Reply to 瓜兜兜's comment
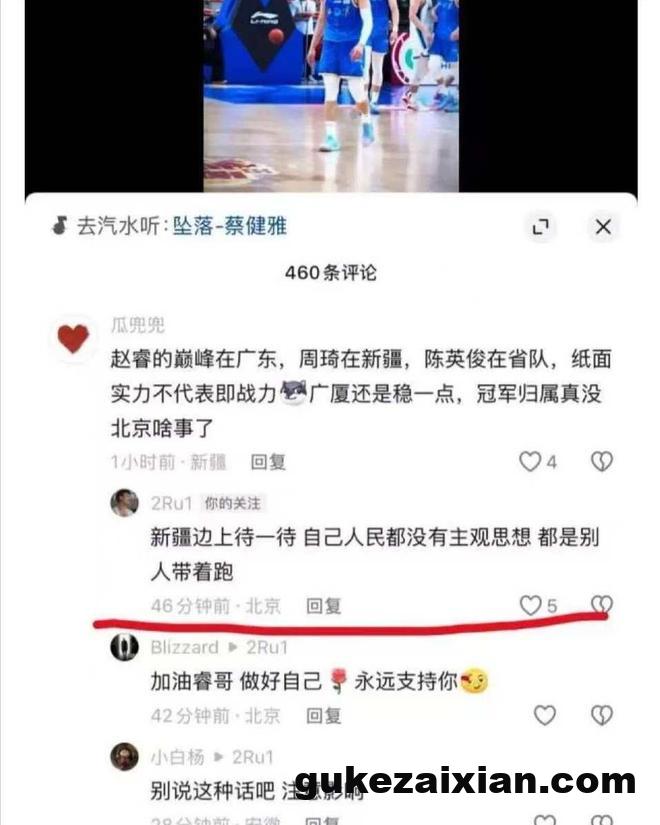 pyautogui.click(x=268, y=461)
